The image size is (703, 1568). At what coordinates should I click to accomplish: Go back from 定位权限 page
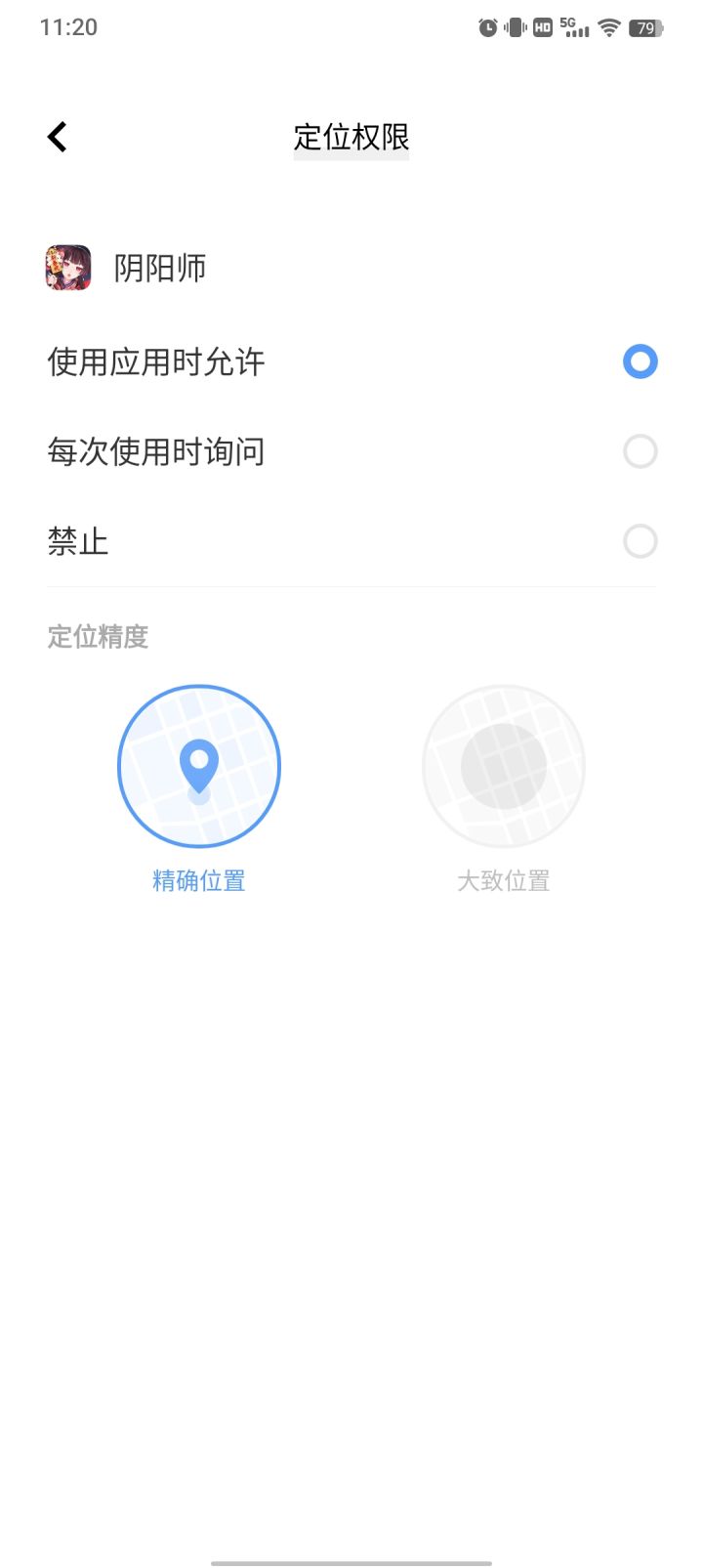(x=58, y=137)
